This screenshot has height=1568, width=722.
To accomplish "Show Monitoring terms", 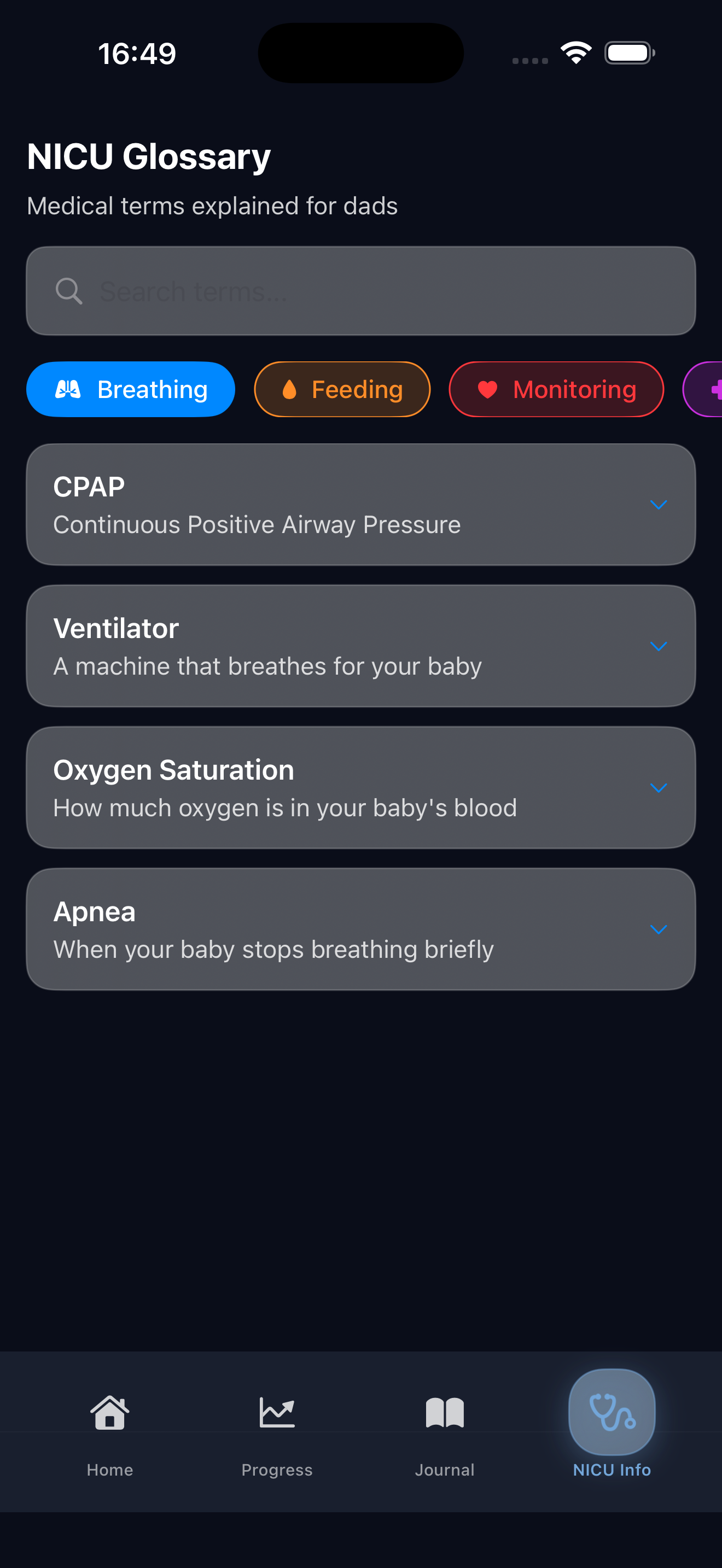I will click(556, 390).
